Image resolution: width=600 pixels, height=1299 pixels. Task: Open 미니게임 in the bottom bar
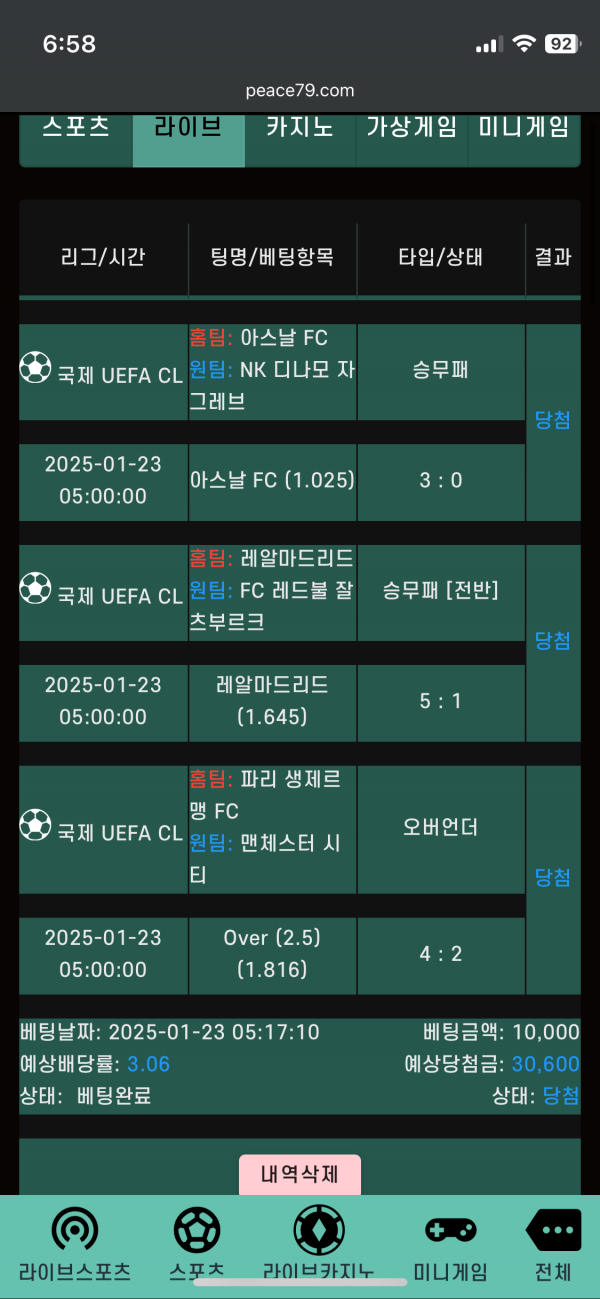pos(450,1245)
